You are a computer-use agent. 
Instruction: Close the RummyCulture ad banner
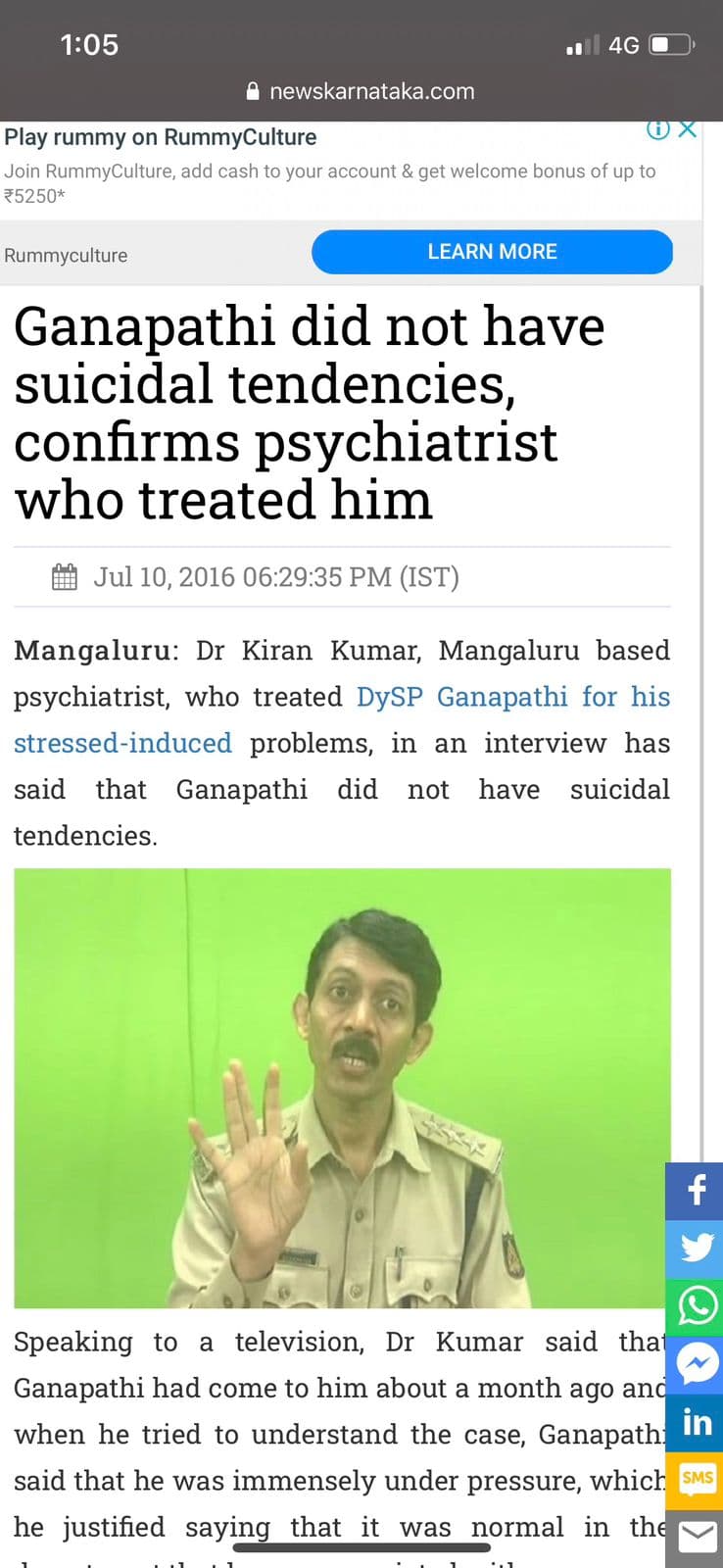688,129
